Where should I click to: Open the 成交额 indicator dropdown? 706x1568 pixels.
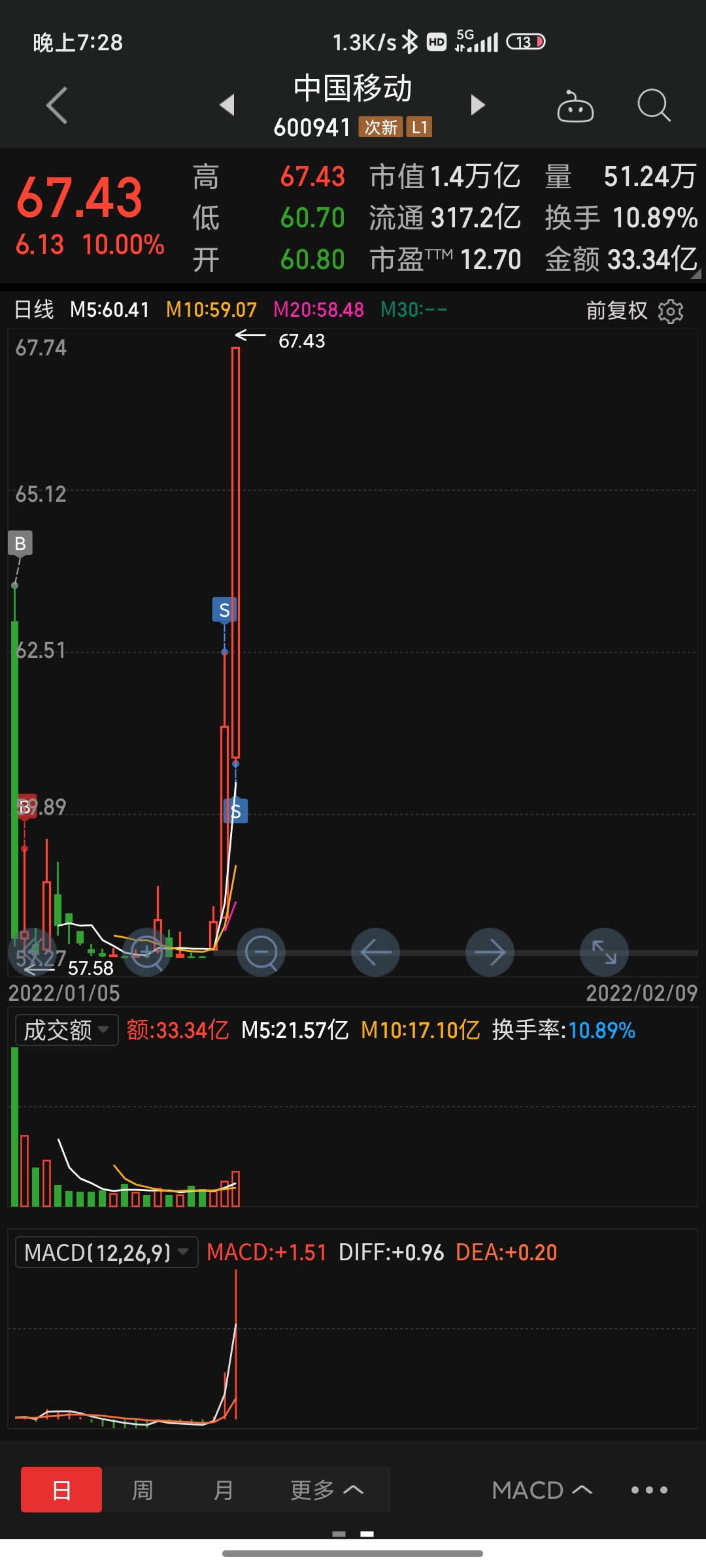tap(67, 1030)
